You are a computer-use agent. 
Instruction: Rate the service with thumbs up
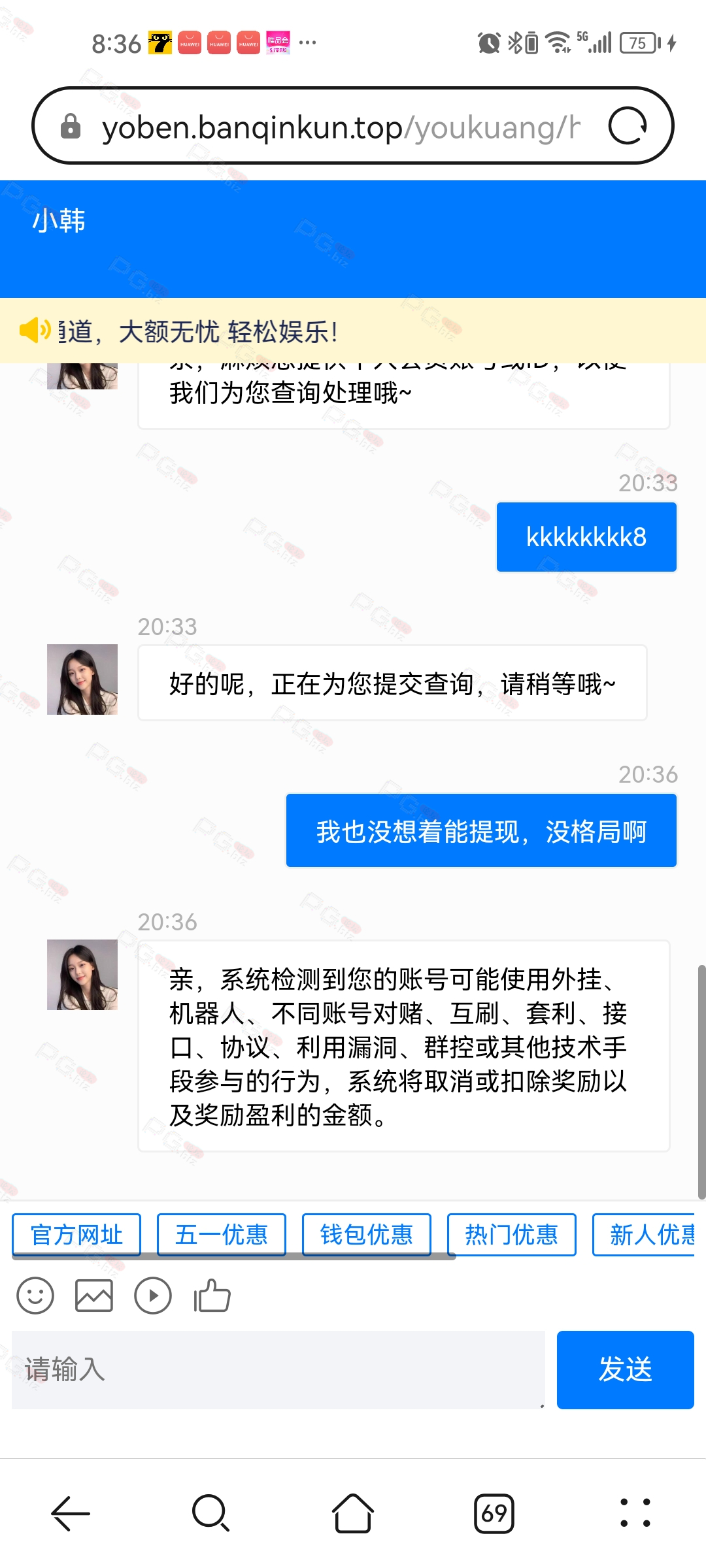click(x=212, y=1296)
